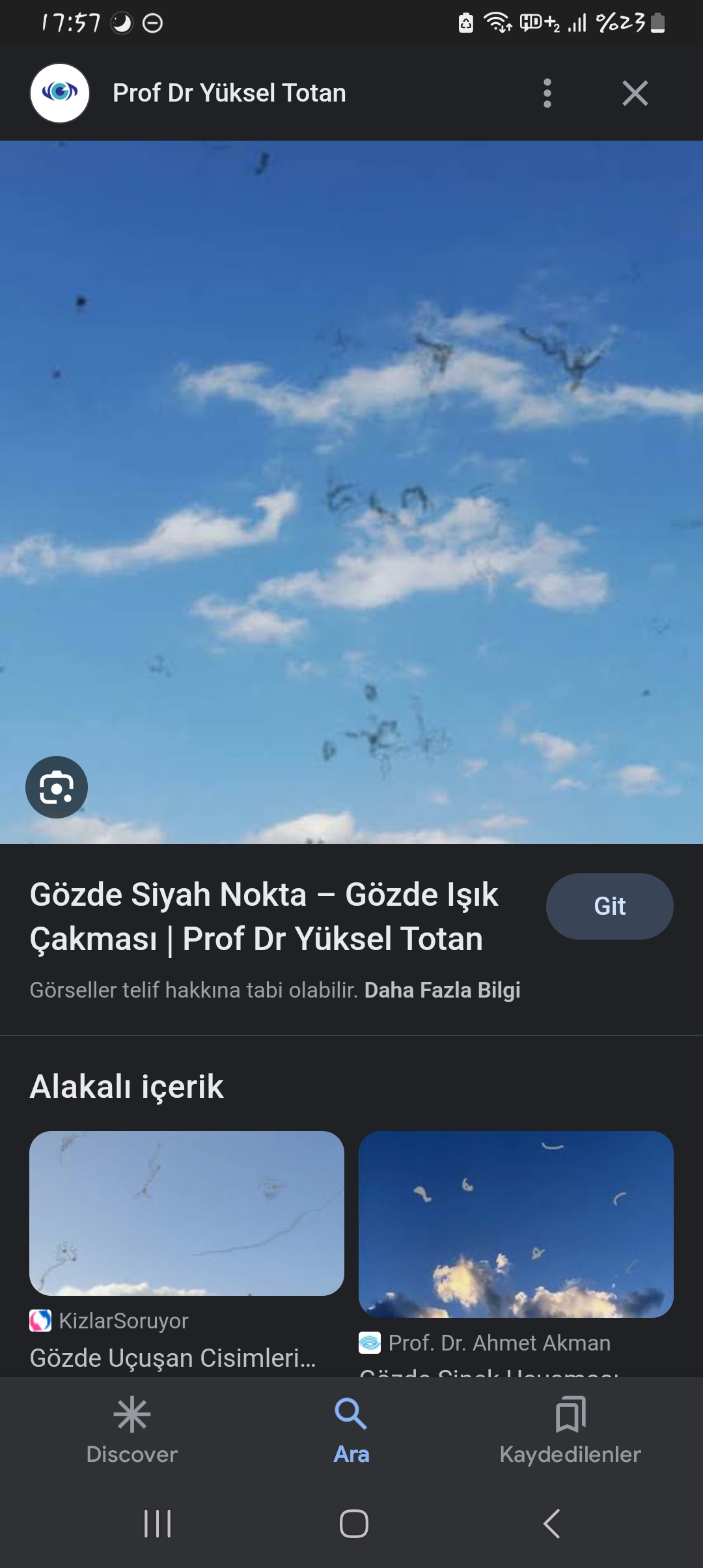Go back with the system back button
703x1568 pixels.
(x=551, y=1524)
